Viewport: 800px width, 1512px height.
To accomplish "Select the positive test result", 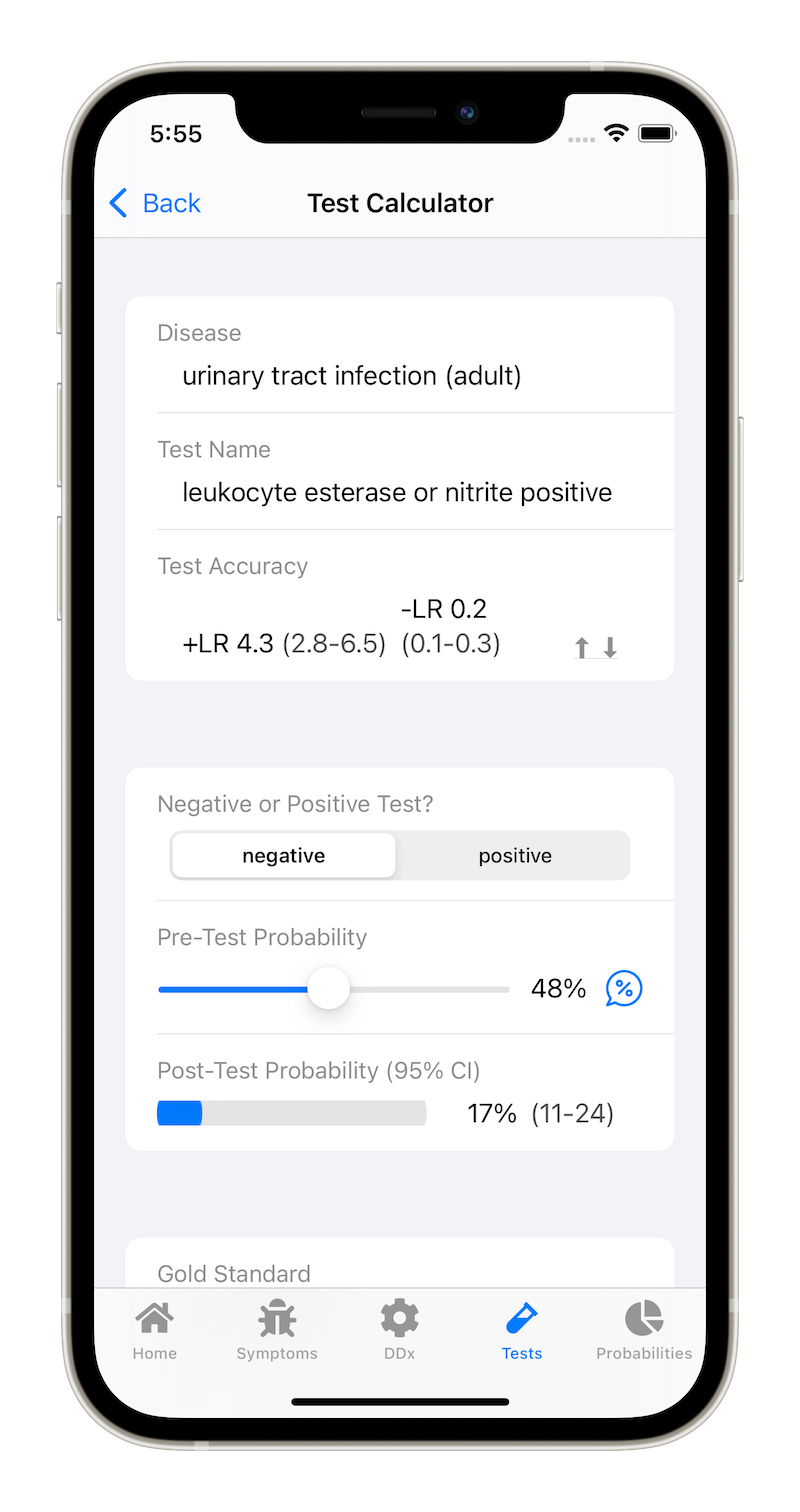I will pyautogui.click(x=514, y=856).
